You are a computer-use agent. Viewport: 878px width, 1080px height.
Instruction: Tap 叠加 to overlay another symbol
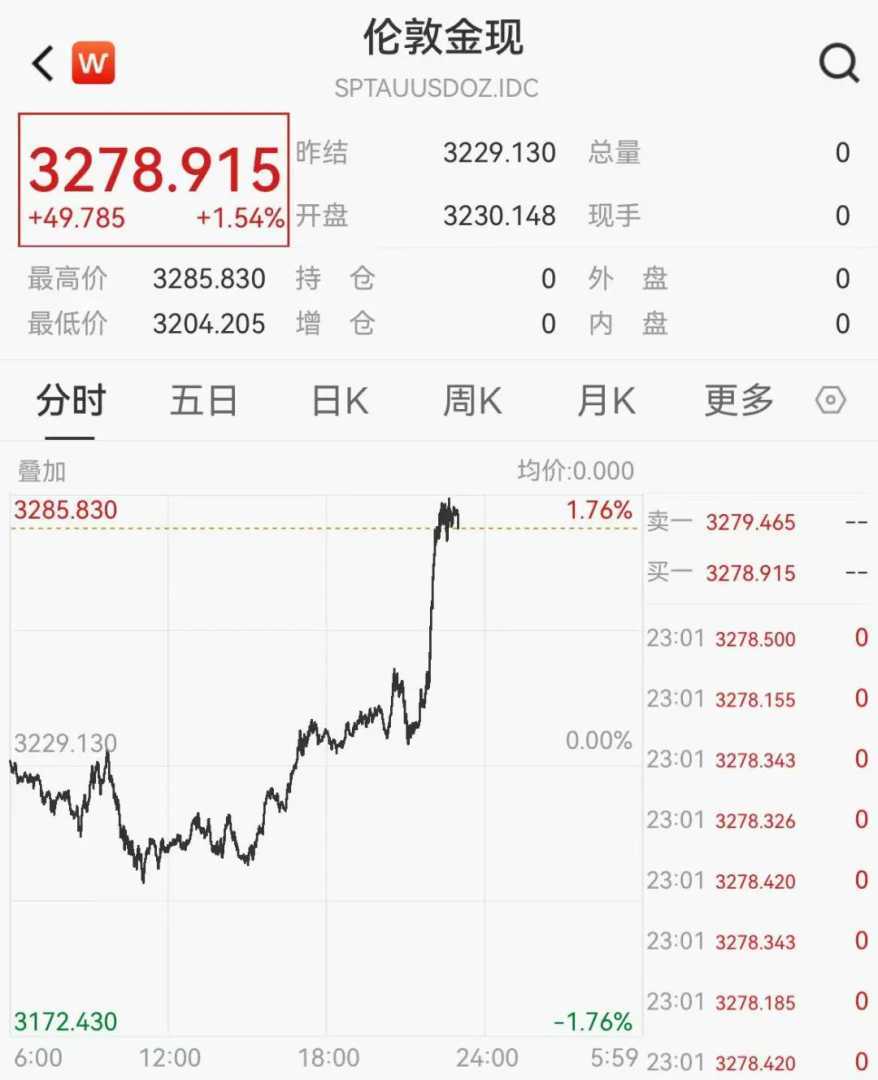point(42,471)
